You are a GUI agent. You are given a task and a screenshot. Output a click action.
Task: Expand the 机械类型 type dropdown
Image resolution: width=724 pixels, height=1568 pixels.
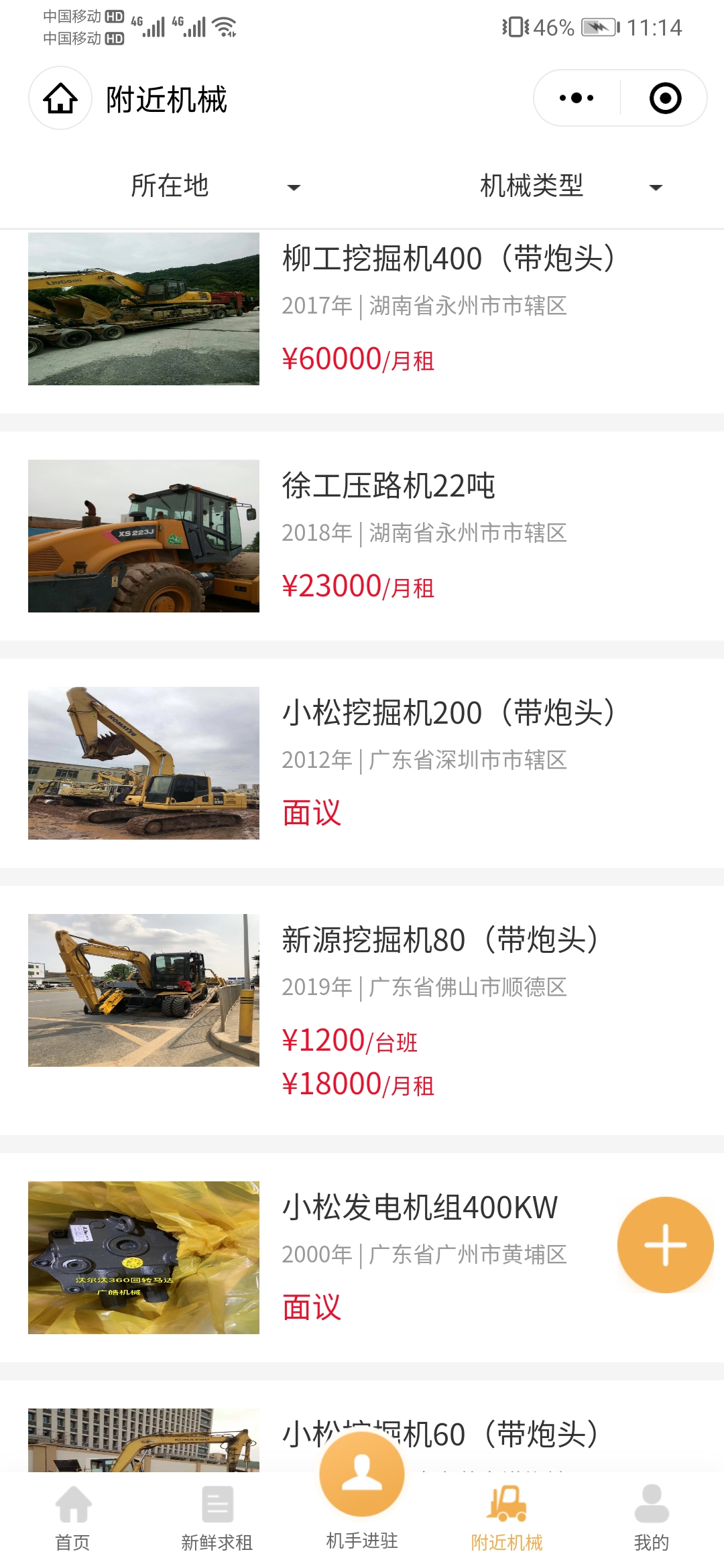(x=570, y=186)
